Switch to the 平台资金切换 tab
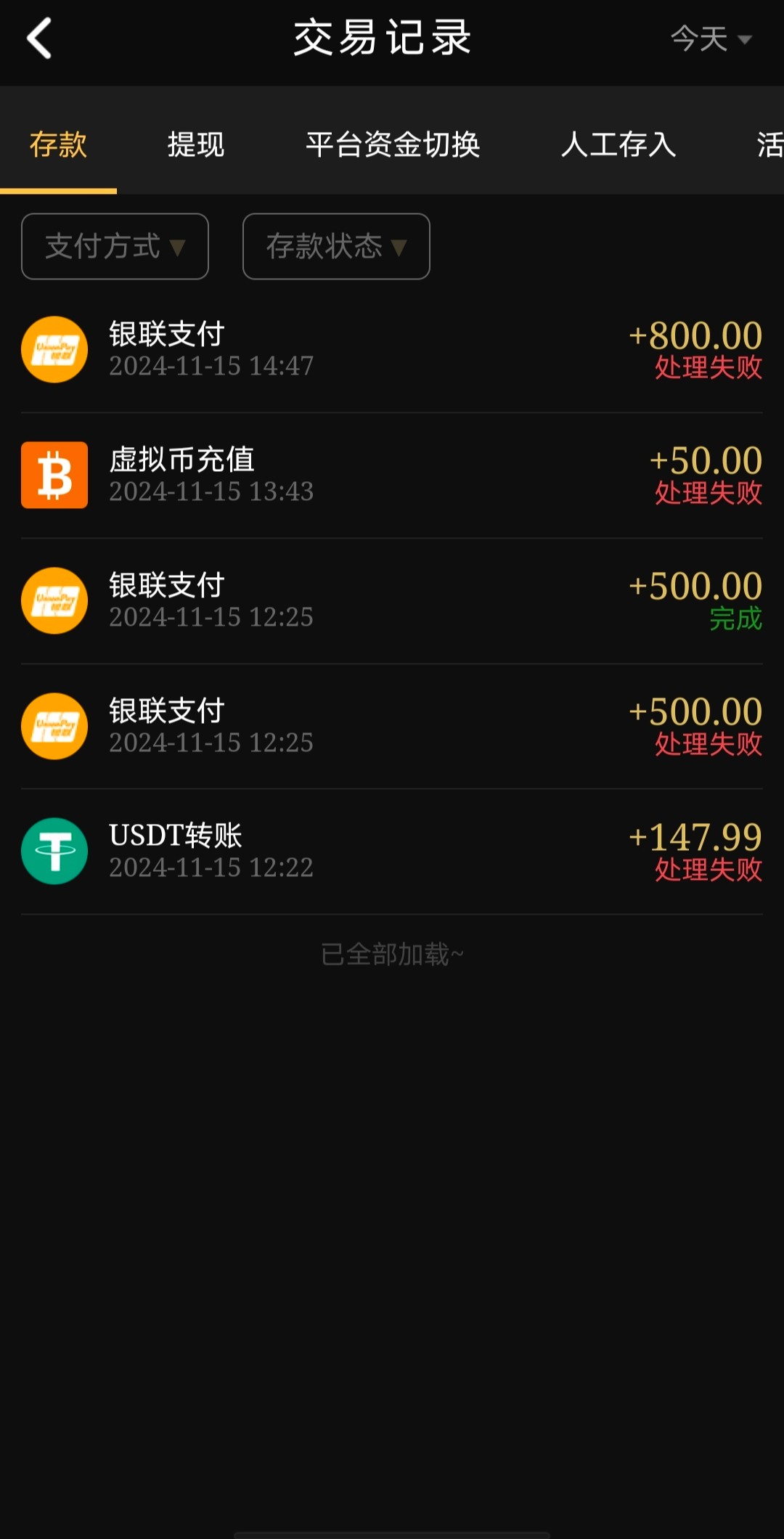 pos(393,144)
